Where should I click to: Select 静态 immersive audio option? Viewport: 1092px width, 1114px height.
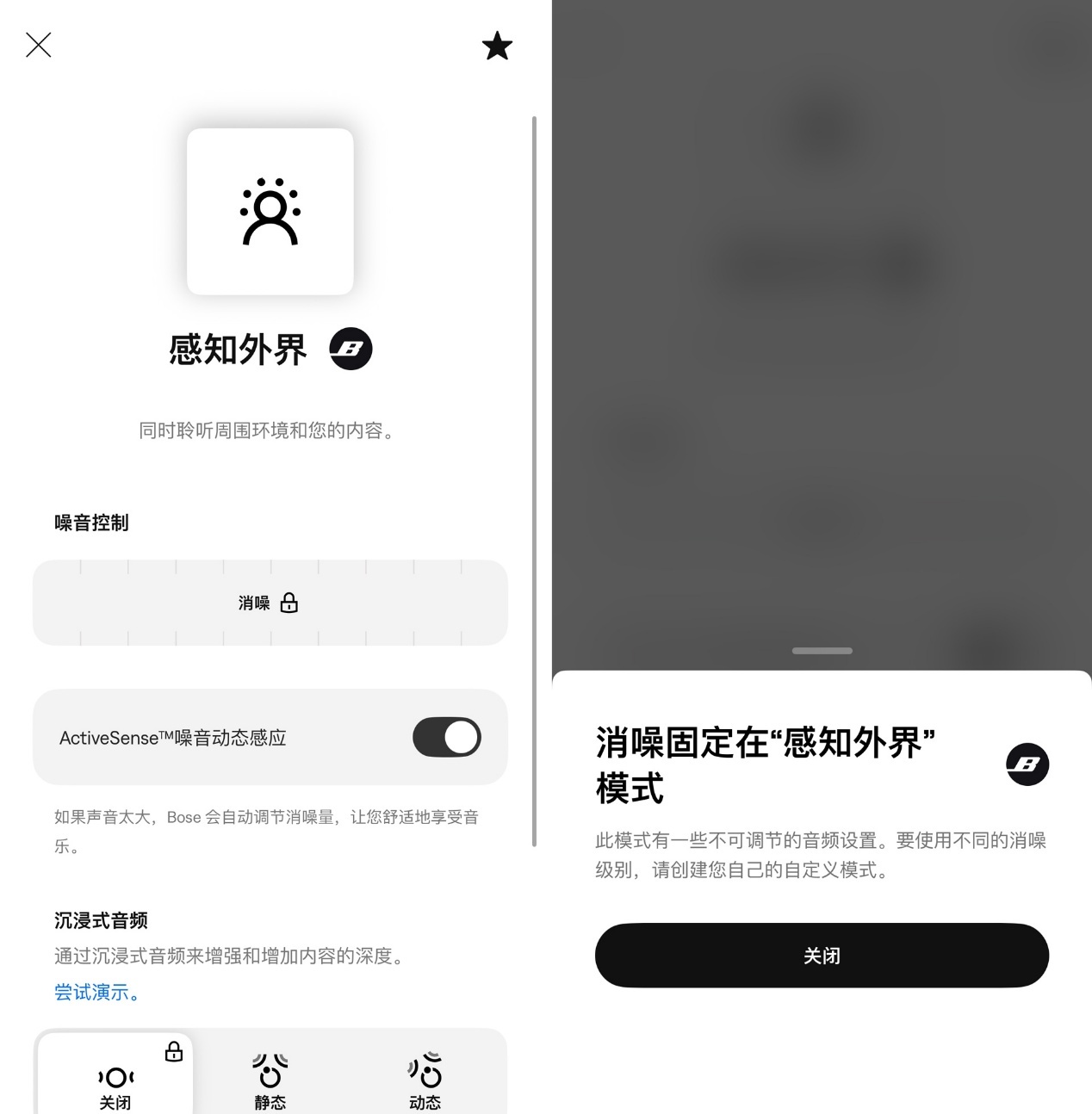point(270,1080)
